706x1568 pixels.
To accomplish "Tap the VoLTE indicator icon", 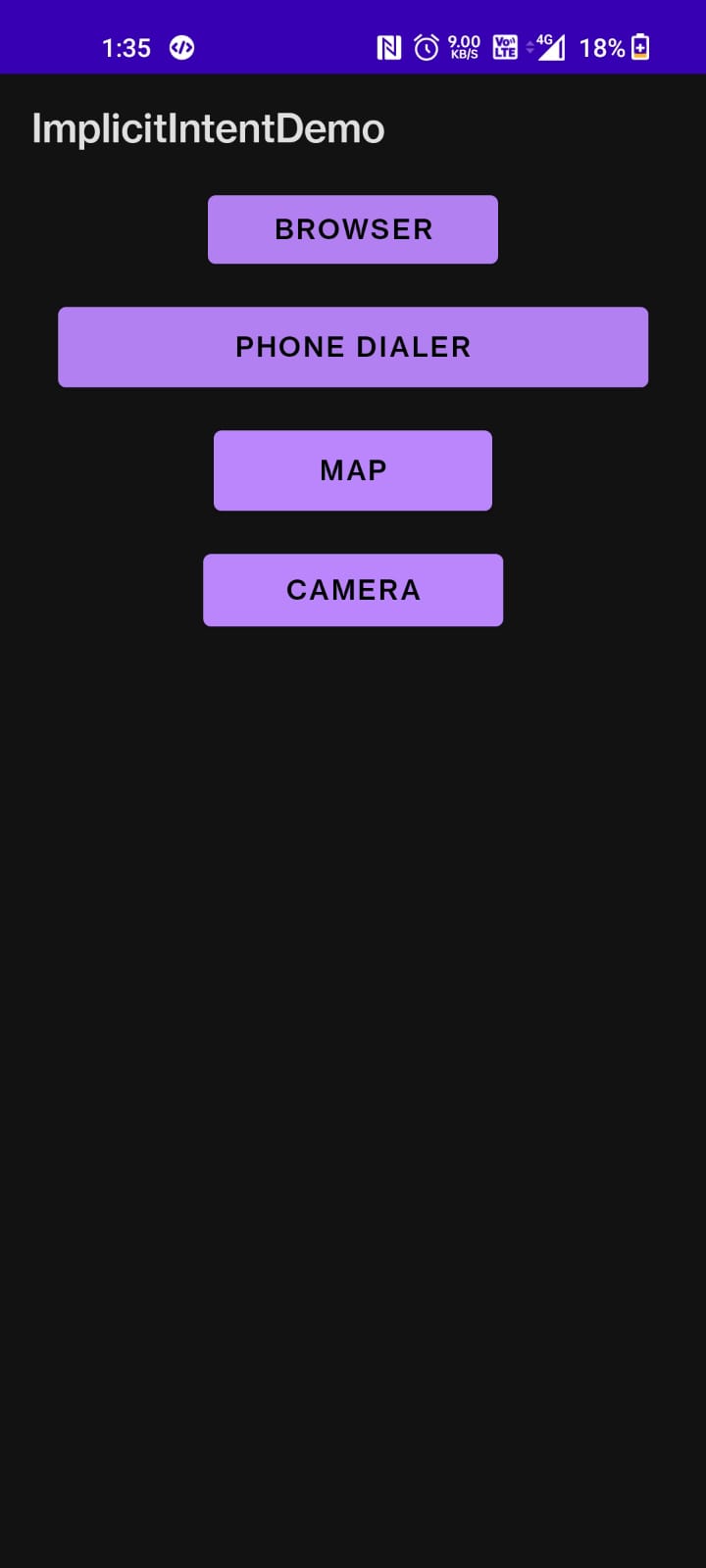I will (503, 46).
